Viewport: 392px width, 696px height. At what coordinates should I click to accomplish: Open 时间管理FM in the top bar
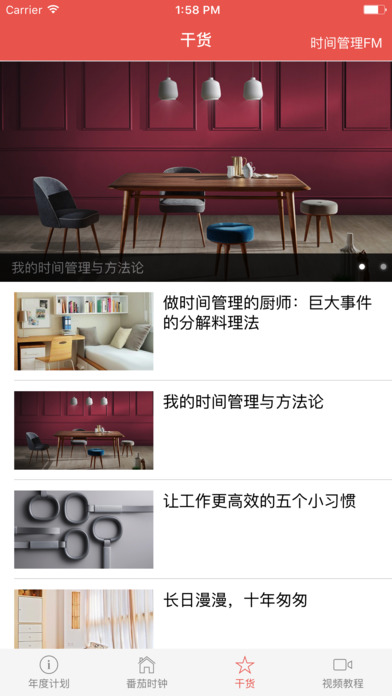346,43
